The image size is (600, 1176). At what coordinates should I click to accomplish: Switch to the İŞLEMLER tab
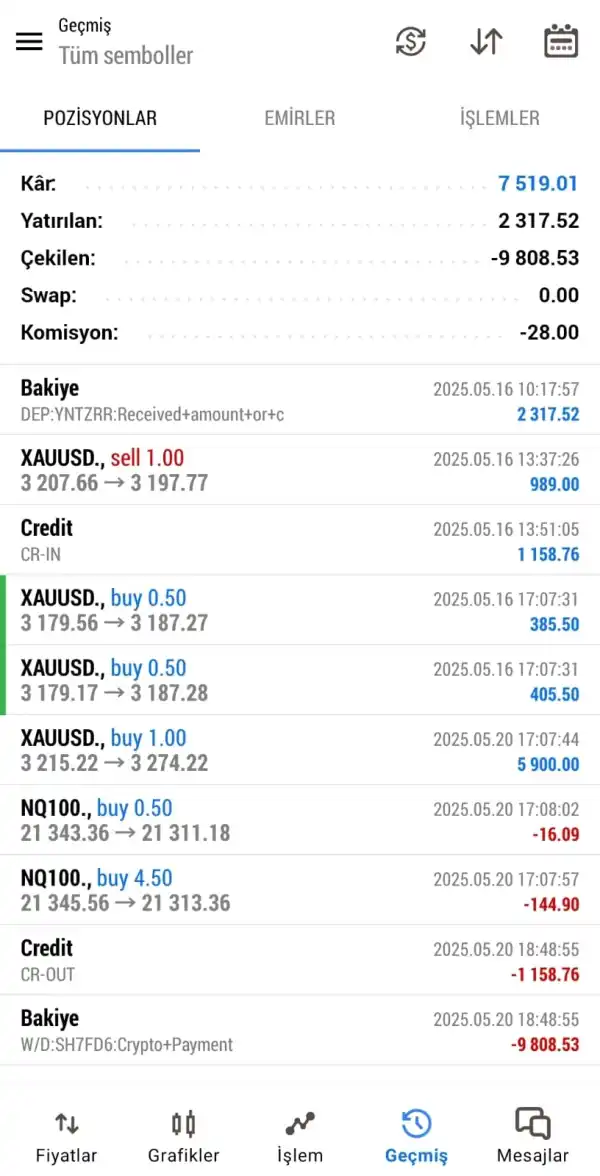click(499, 118)
